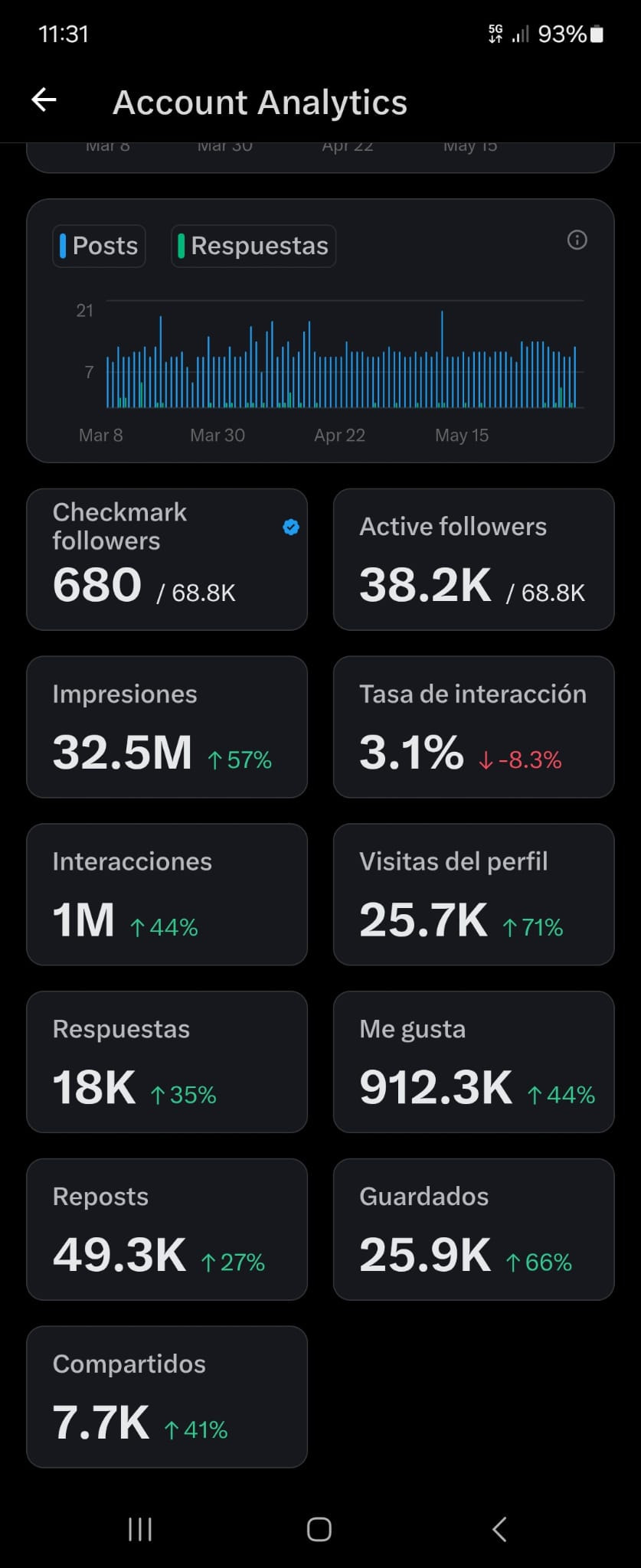Screen dimensions: 641x1568
Task: Tap the system home button
Action: [x=319, y=1529]
